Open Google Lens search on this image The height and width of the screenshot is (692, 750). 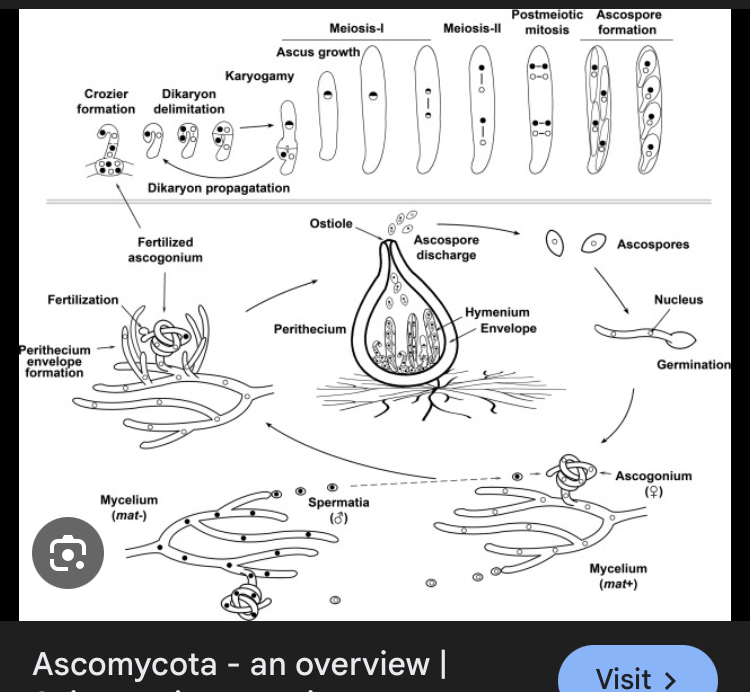tap(68, 552)
